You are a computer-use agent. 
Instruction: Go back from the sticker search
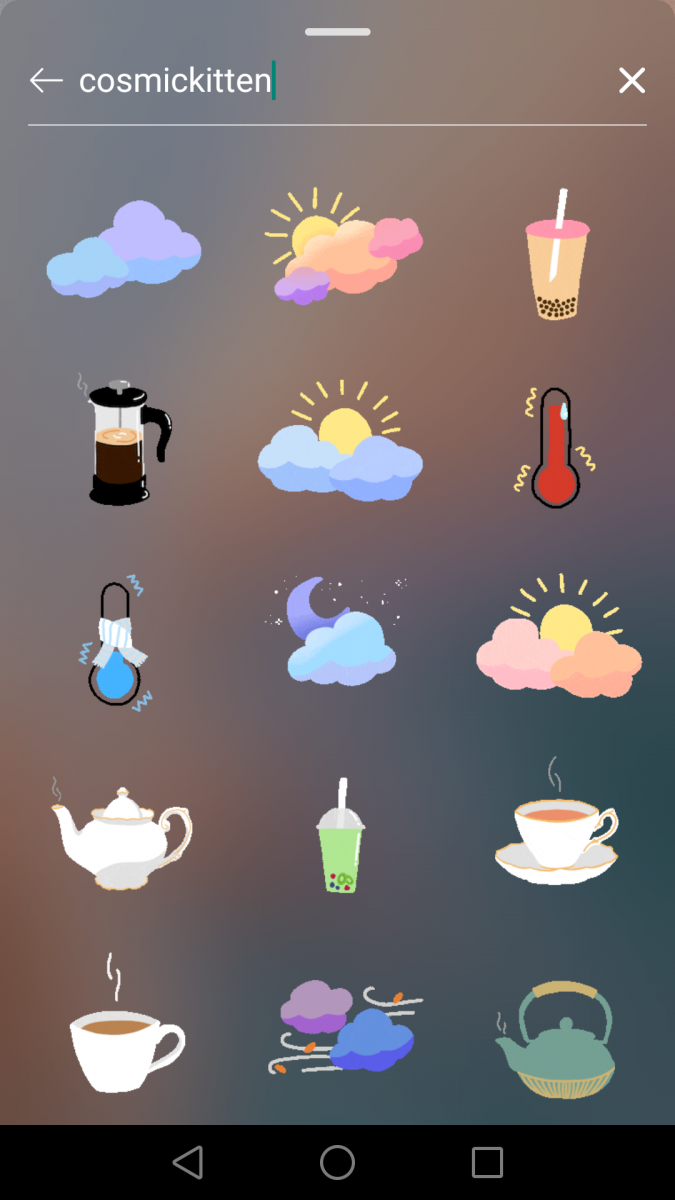[46, 81]
